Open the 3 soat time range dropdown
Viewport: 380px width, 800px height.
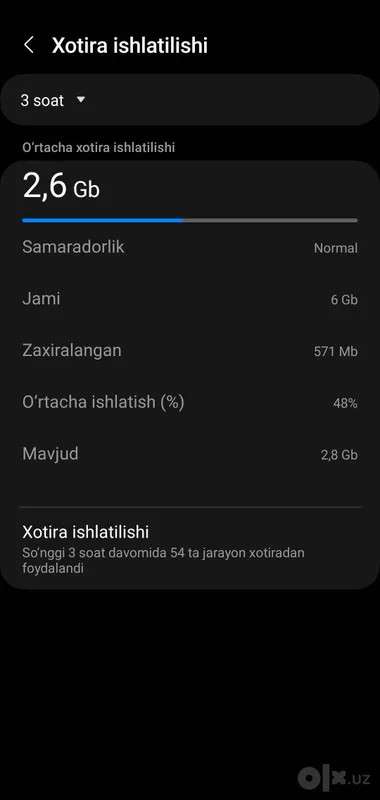point(190,100)
